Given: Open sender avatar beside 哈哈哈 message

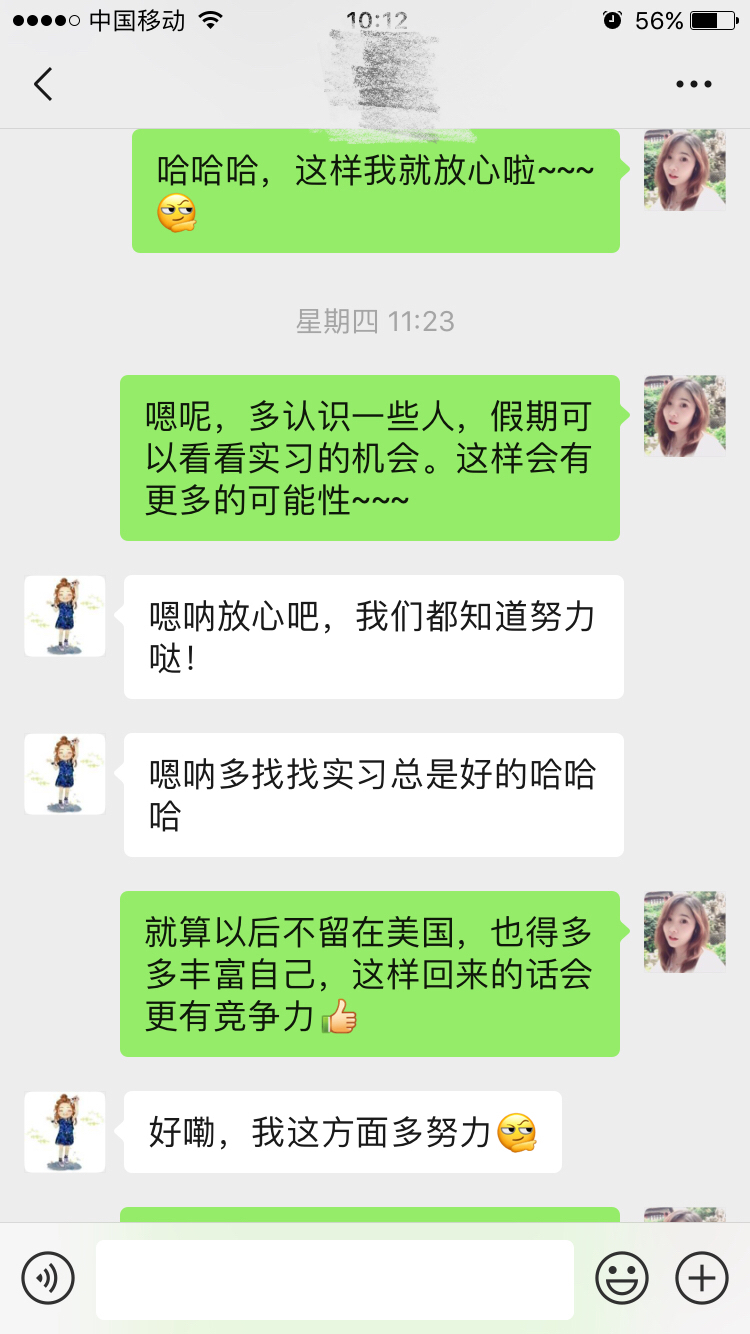Looking at the screenshot, I should coord(684,170).
